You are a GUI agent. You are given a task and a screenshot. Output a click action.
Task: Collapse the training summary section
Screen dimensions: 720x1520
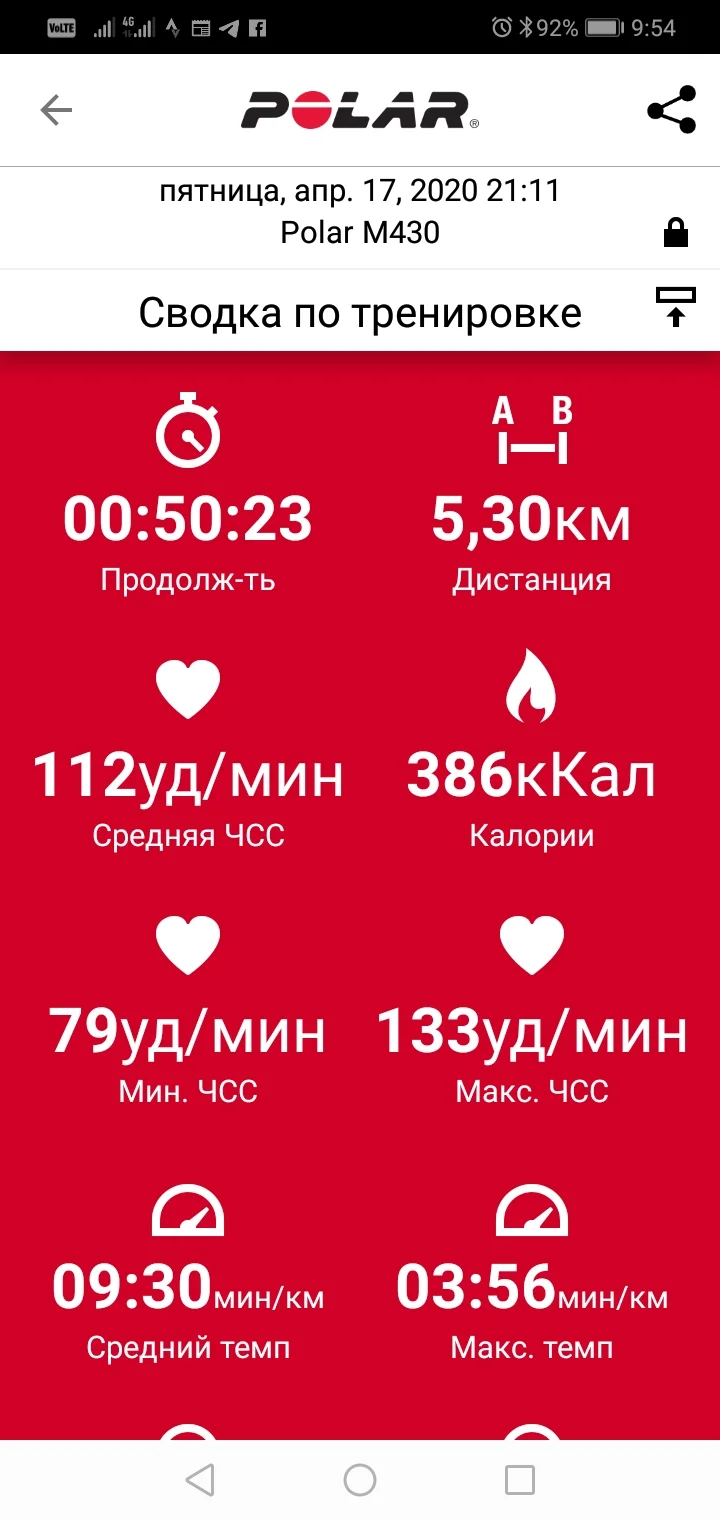pyautogui.click(x=675, y=307)
